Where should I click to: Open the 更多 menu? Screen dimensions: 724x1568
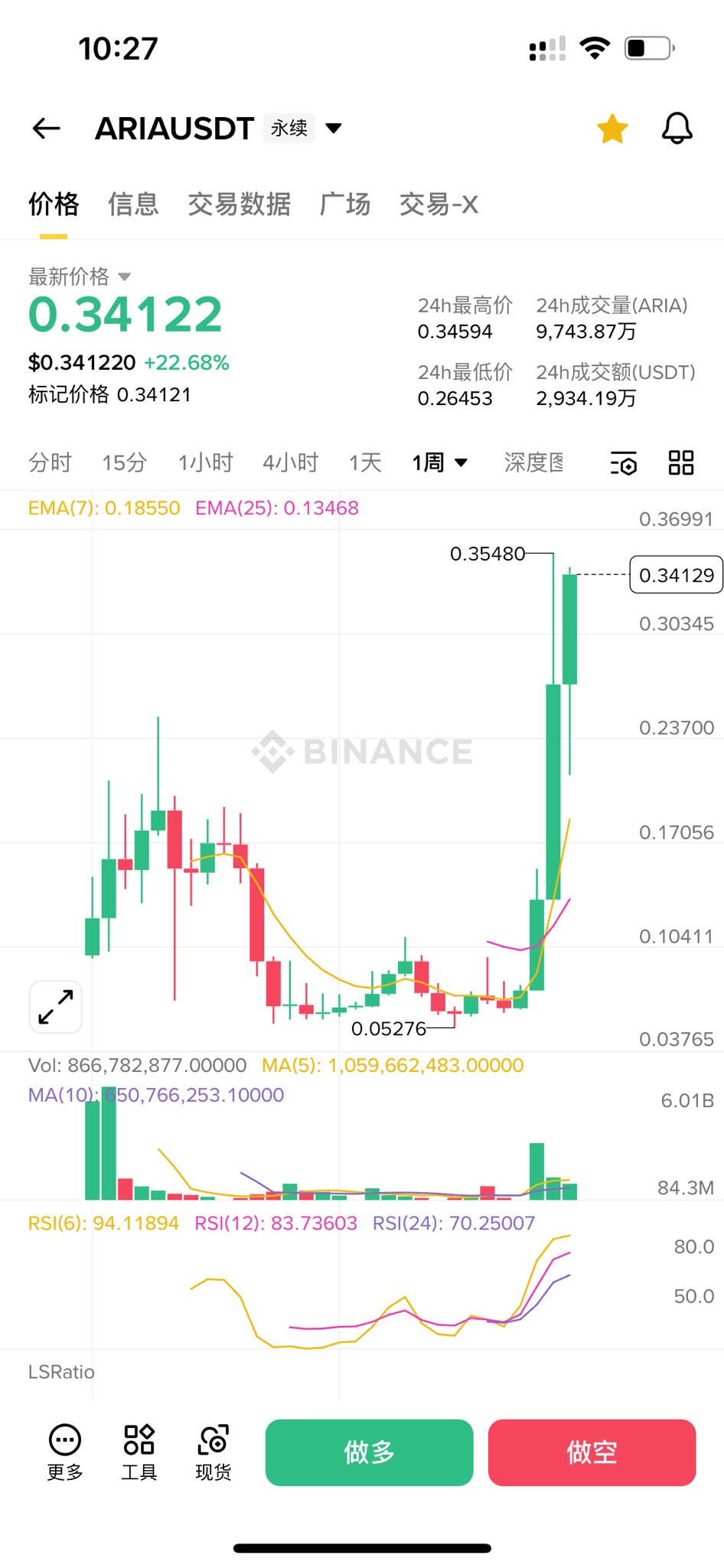(65, 1452)
